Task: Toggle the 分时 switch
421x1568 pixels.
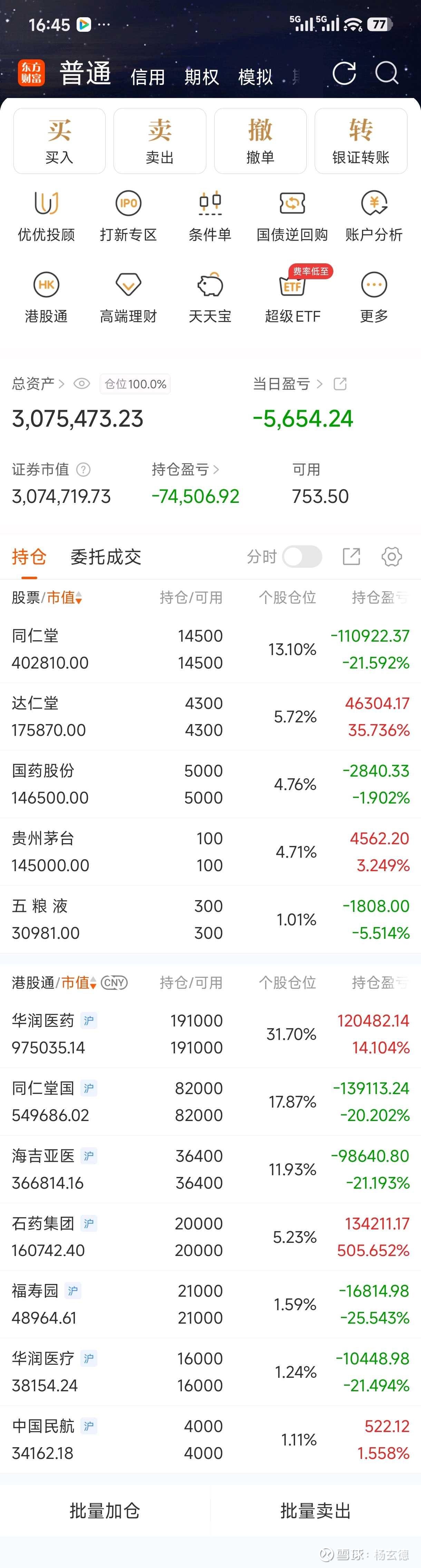Action: tap(302, 556)
